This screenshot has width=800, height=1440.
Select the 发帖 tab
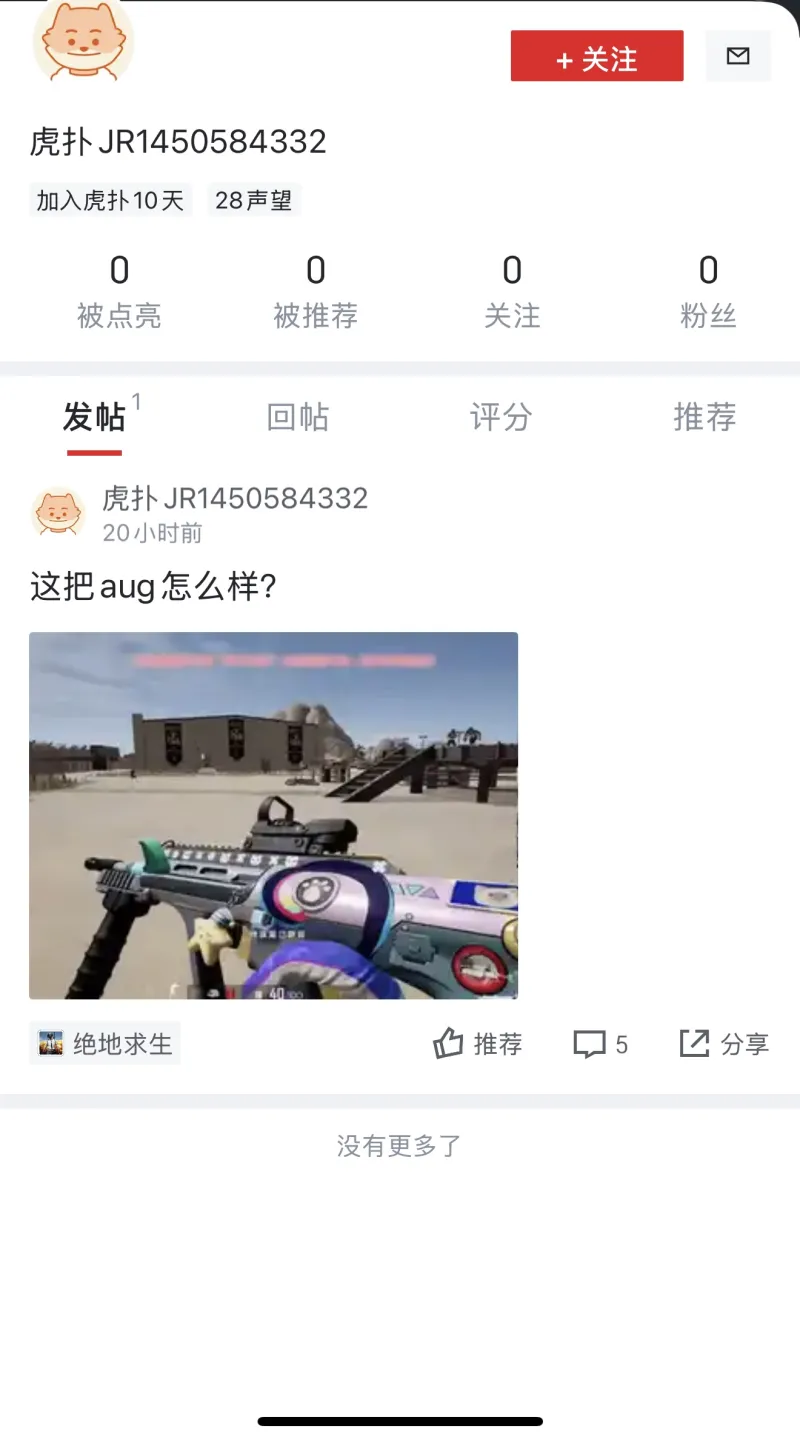(95, 417)
